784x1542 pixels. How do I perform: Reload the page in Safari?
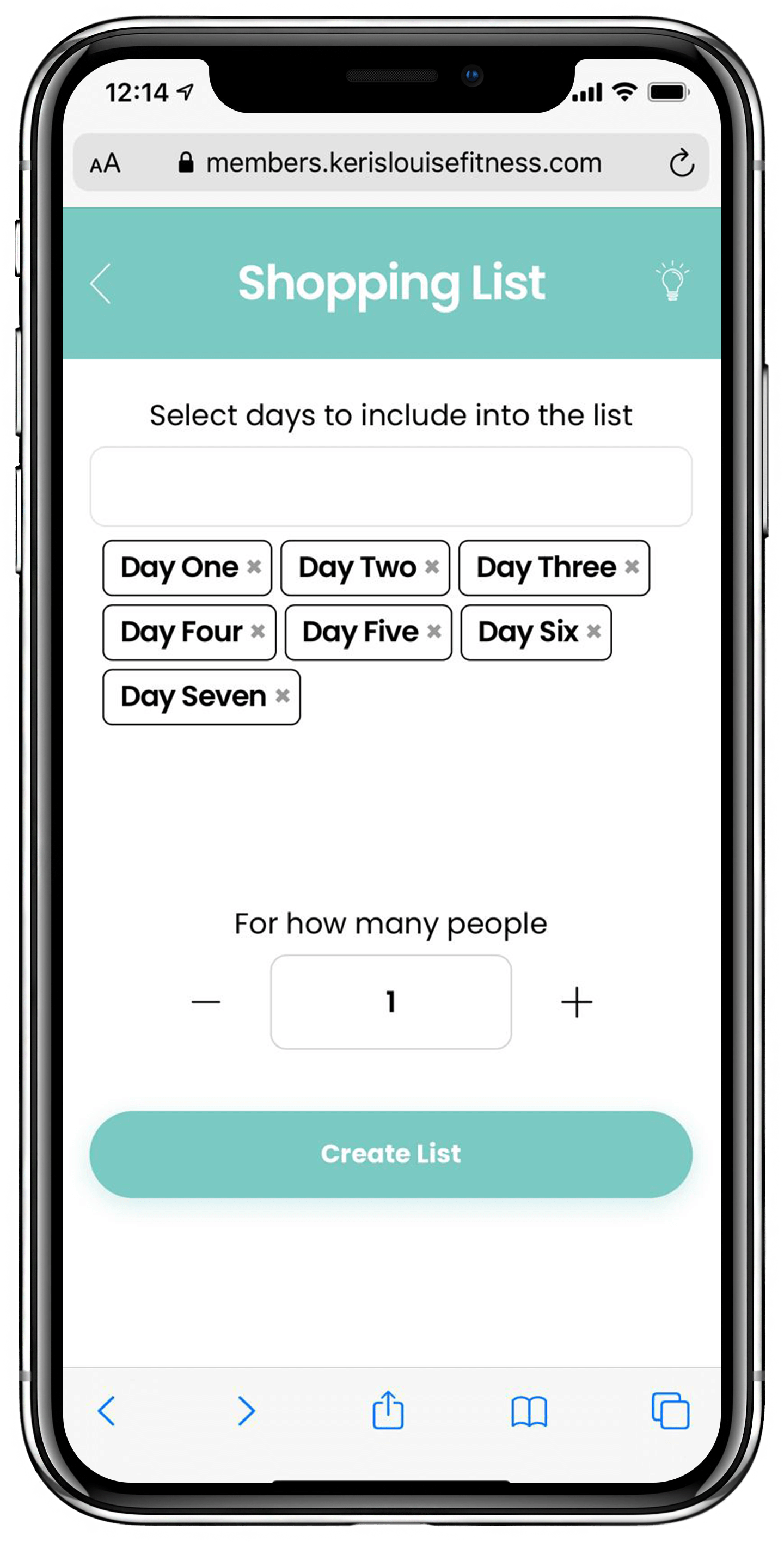point(682,163)
